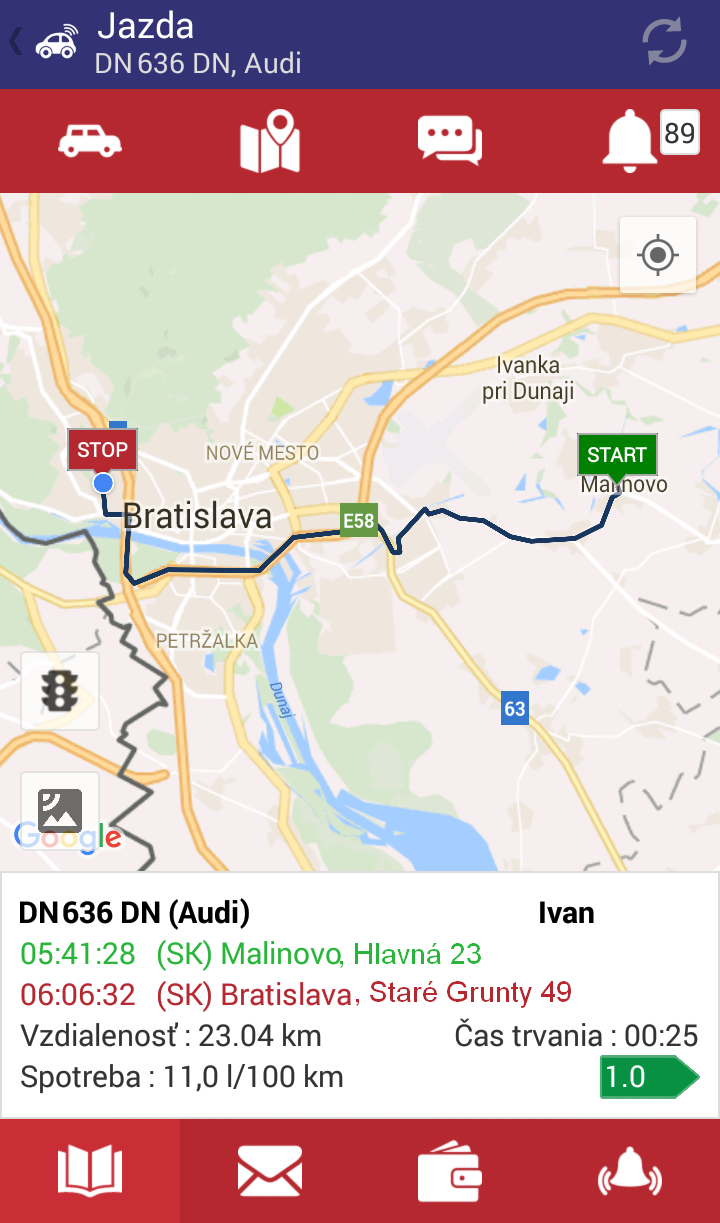
Task: Open the wallet in the bottom bar
Action: point(449,1171)
